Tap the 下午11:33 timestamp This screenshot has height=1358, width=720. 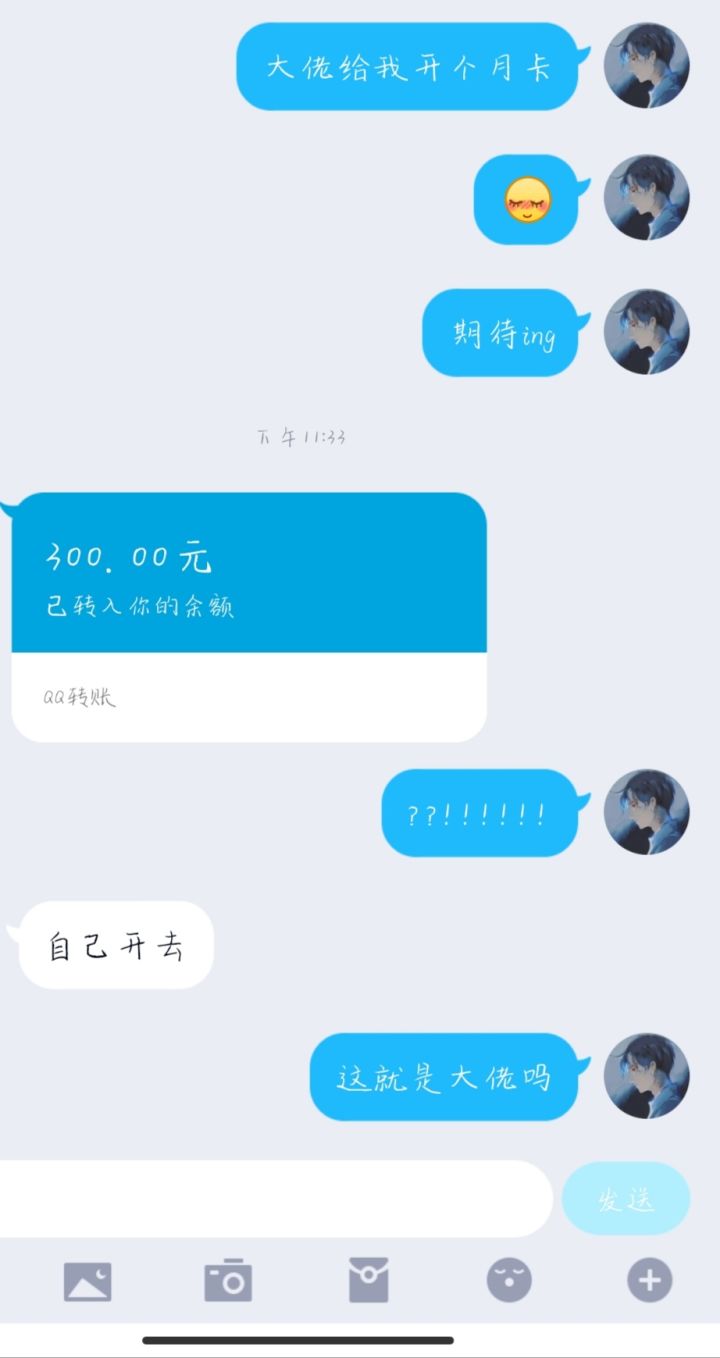[300, 437]
